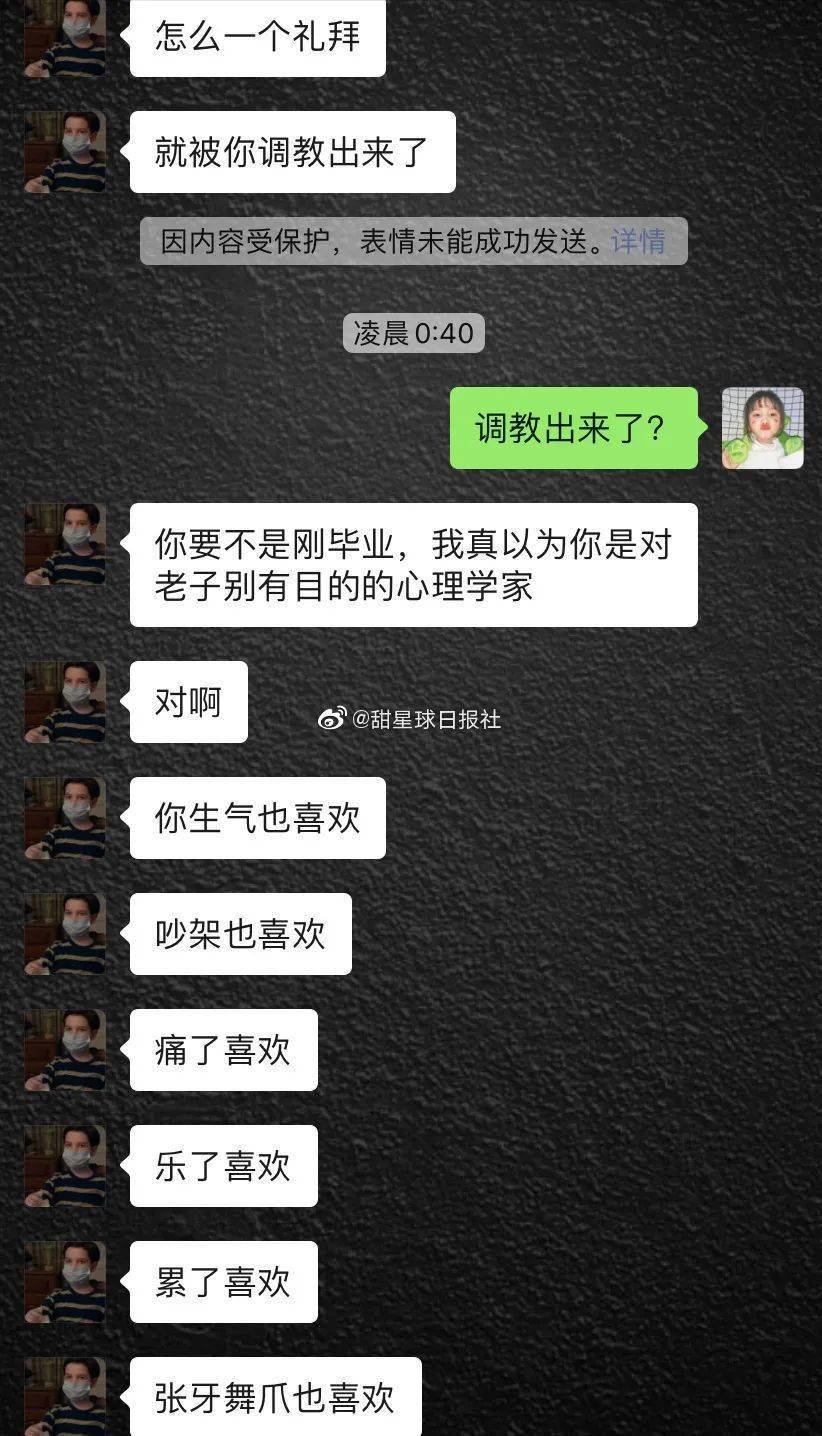Open contact avatar beside 对啊 message
822x1436 pixels.
[65, 702]
